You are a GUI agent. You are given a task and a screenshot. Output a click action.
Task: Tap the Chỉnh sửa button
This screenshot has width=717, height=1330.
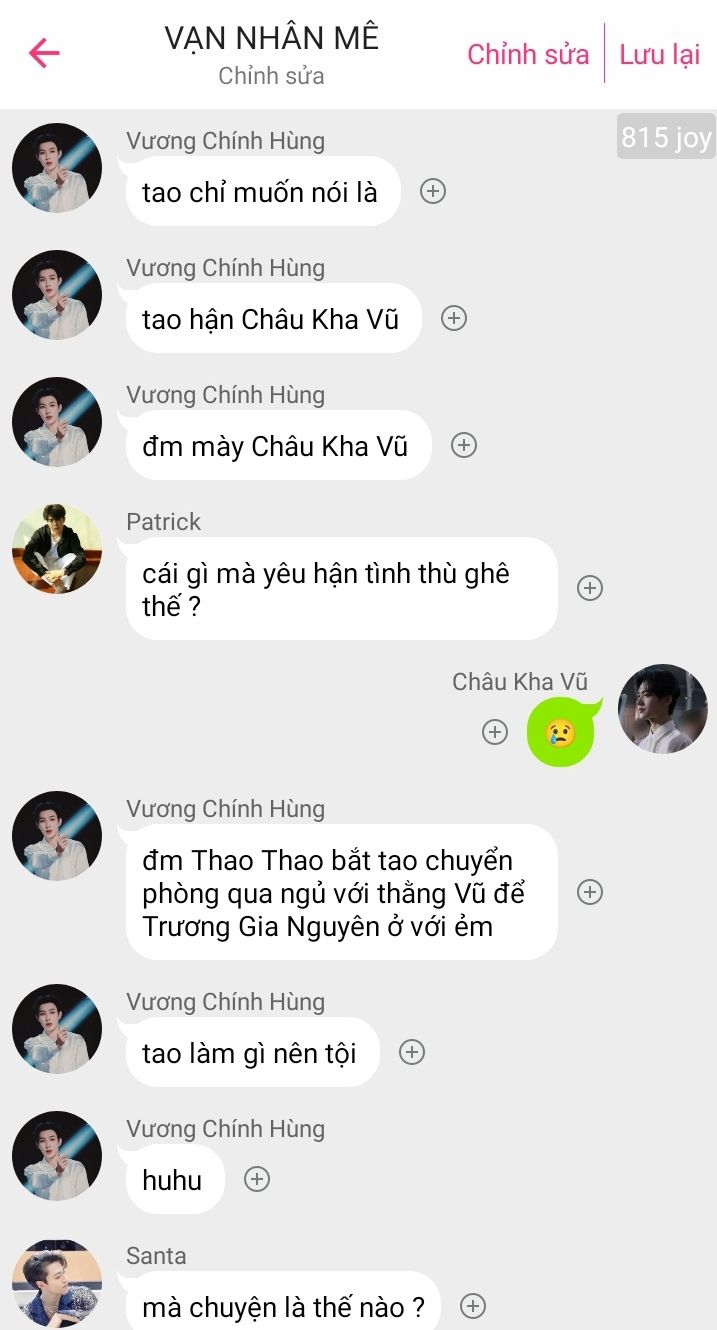pos(528,54)
